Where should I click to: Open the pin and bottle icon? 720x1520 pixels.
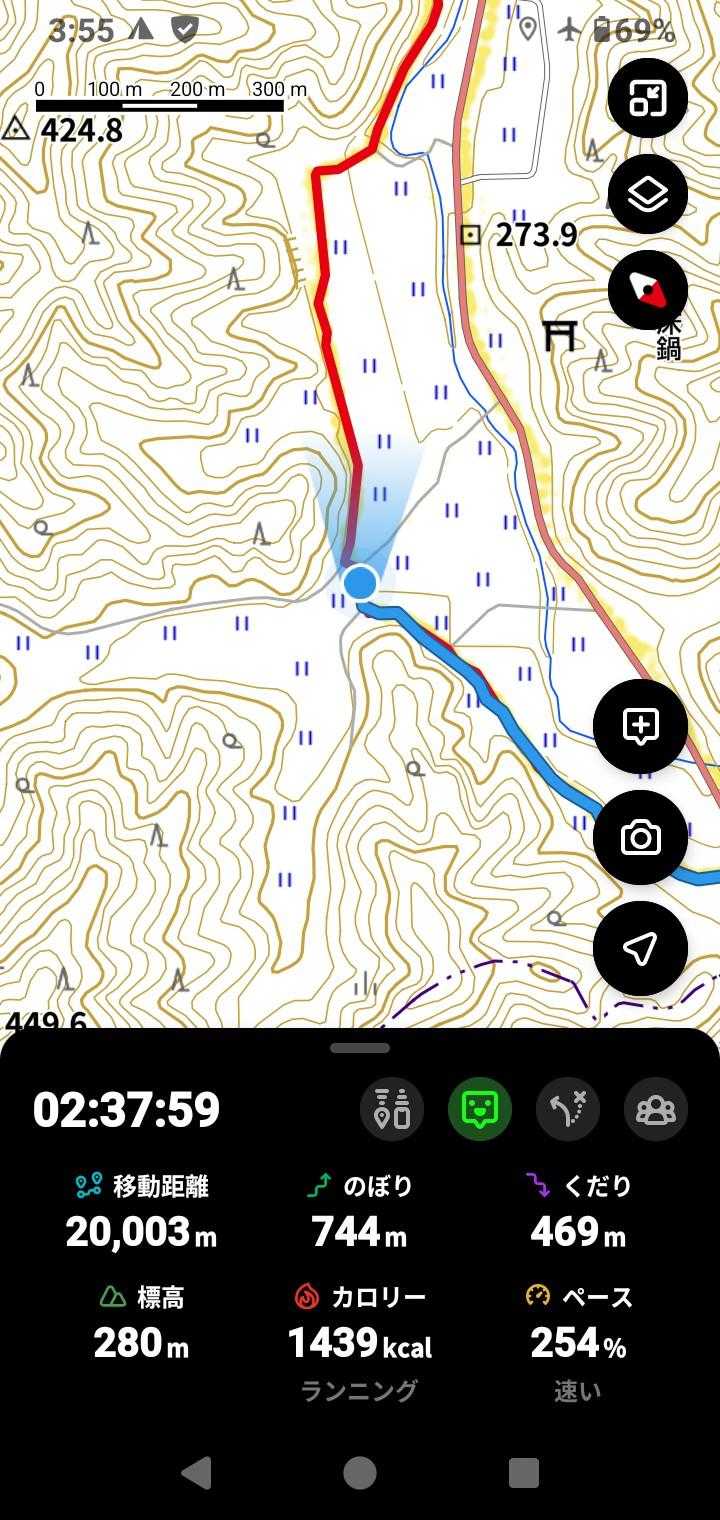pos(392,1109)
